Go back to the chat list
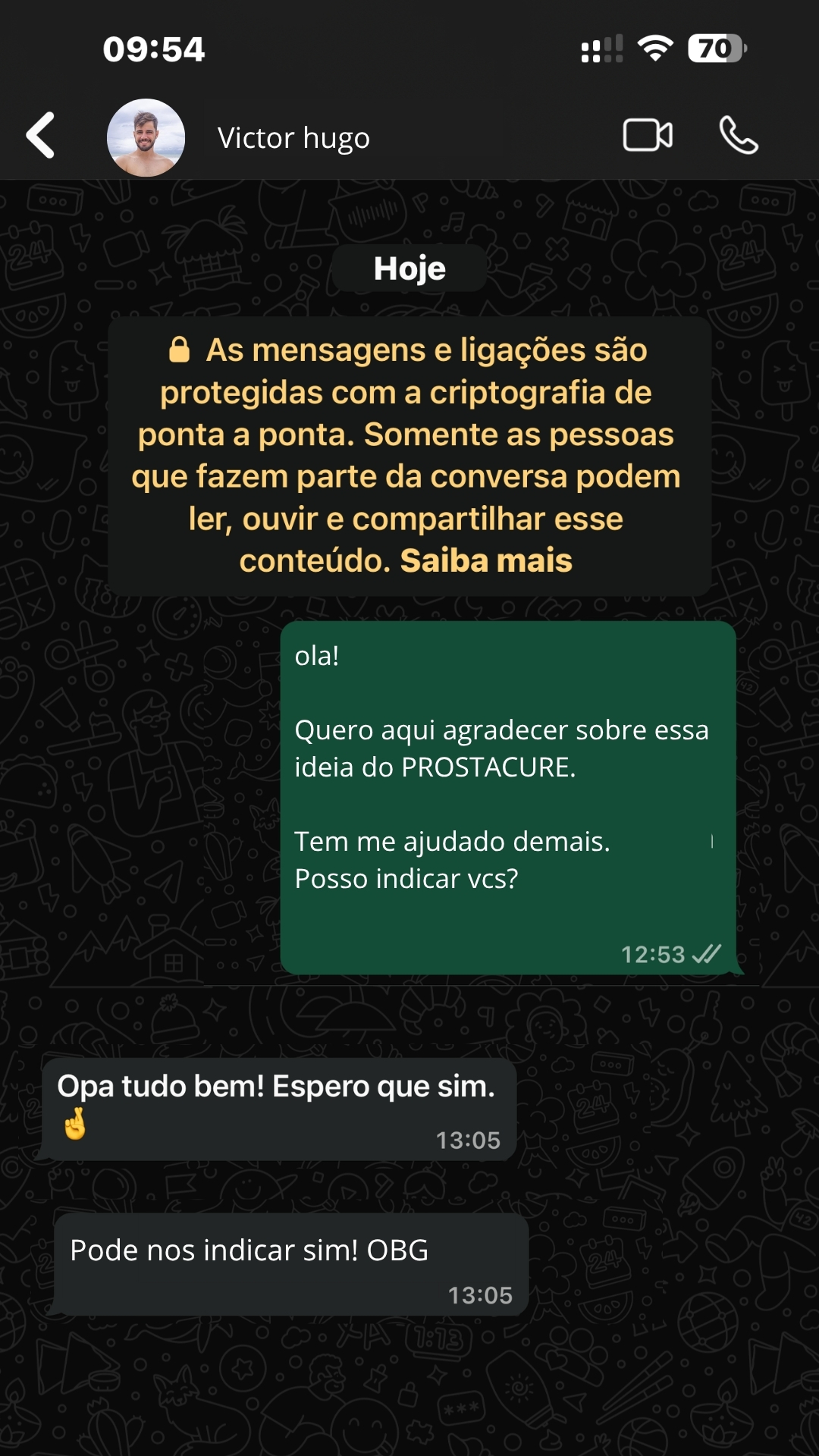Screen dimensions: 819x1456 click(41, 136)
